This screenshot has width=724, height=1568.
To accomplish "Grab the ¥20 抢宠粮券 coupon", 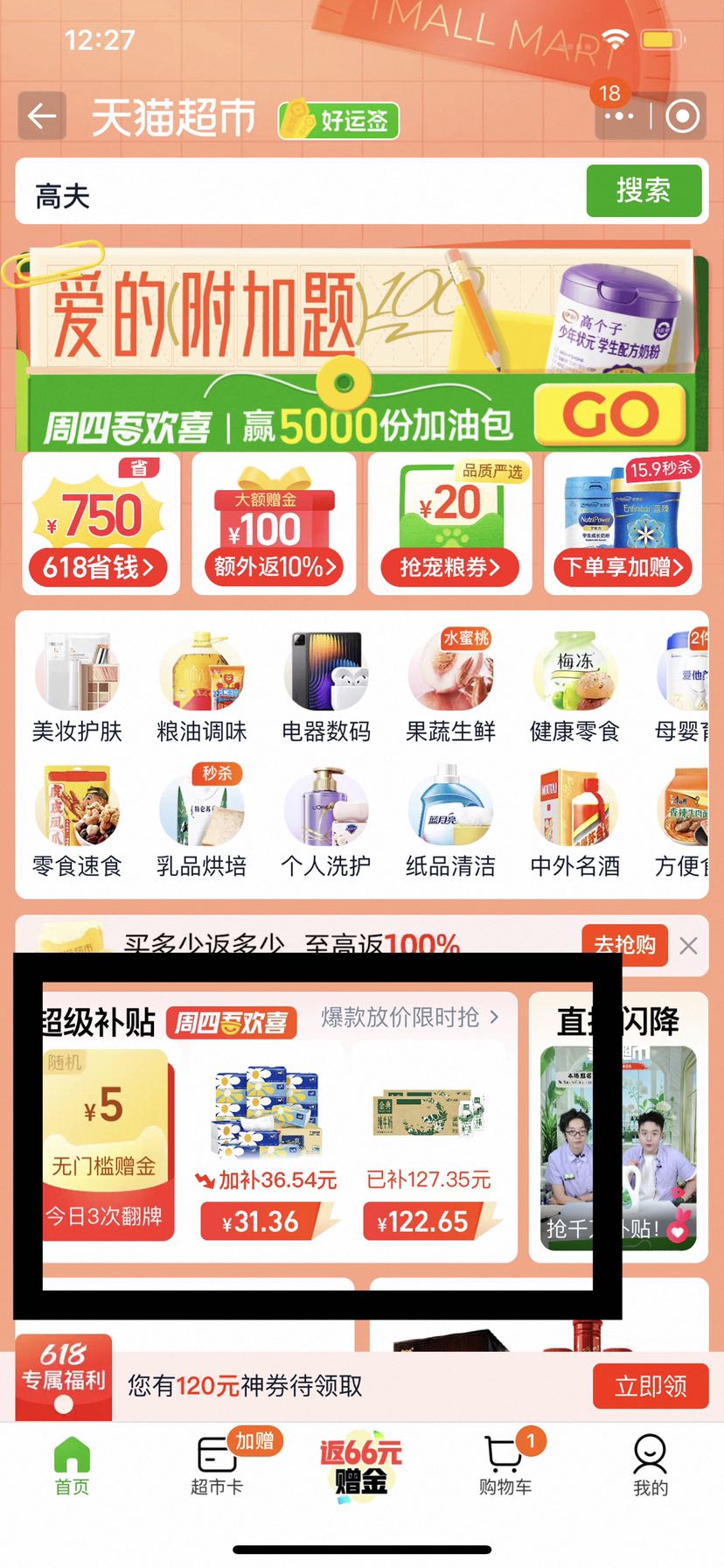I will pyautogui.click(x=449, y=524).
